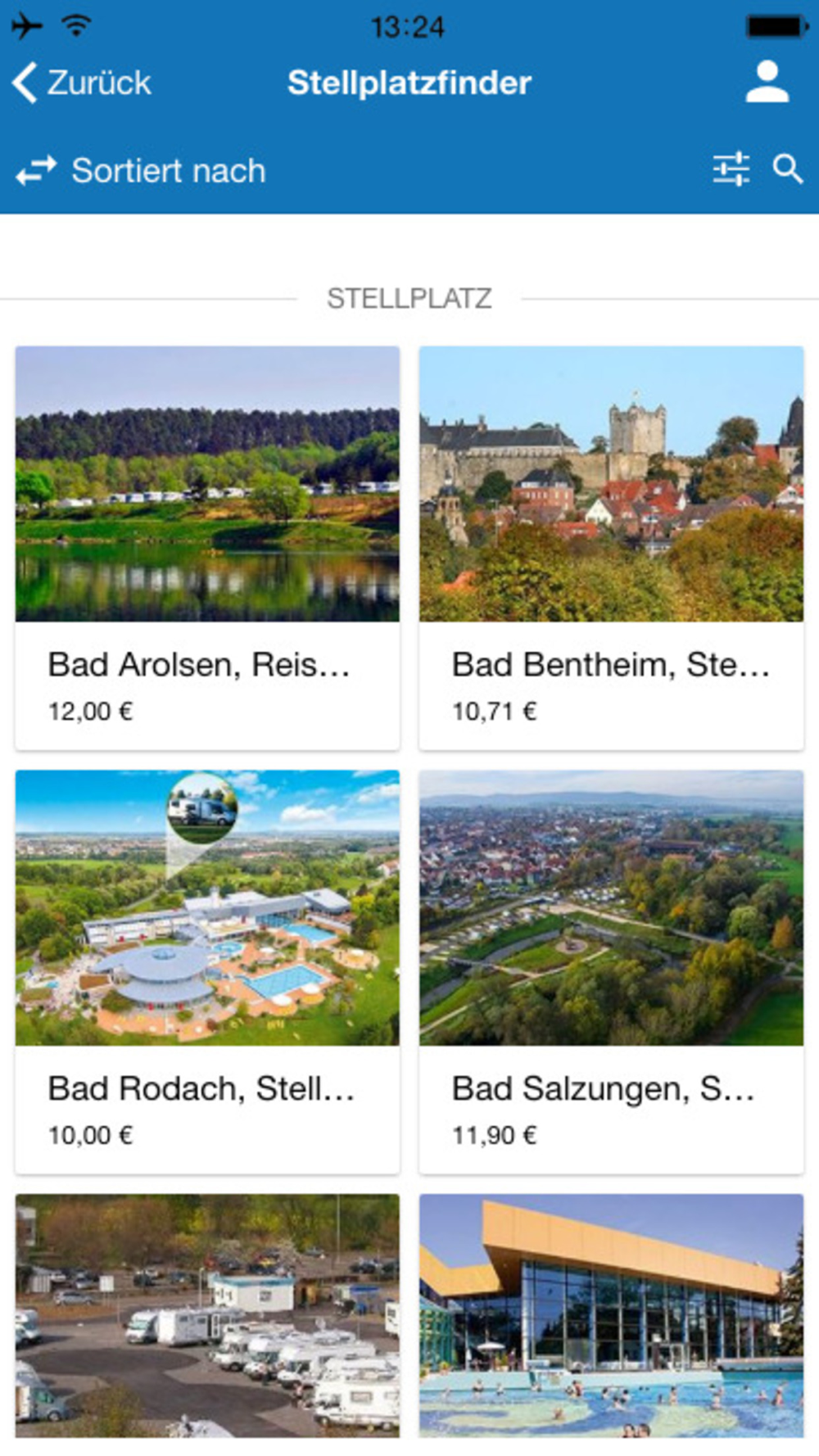Tap the search magnifier icon
The image size is (819, 1456).
click(788, 170)
